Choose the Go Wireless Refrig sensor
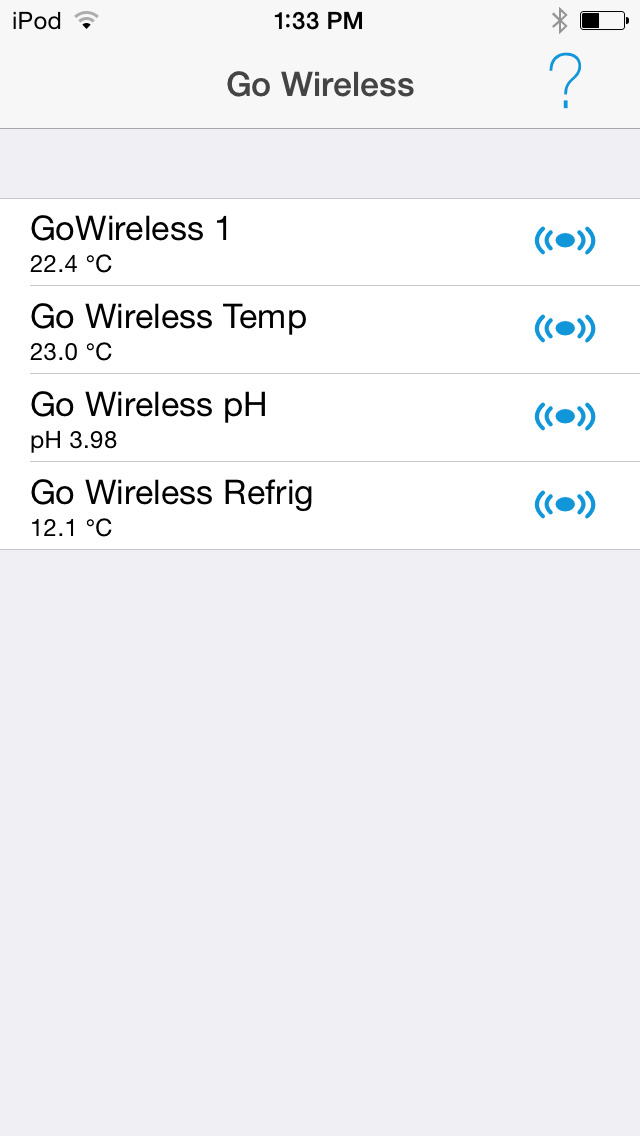The height and width of the screenshot is (1136, 640). click(320, 505)
